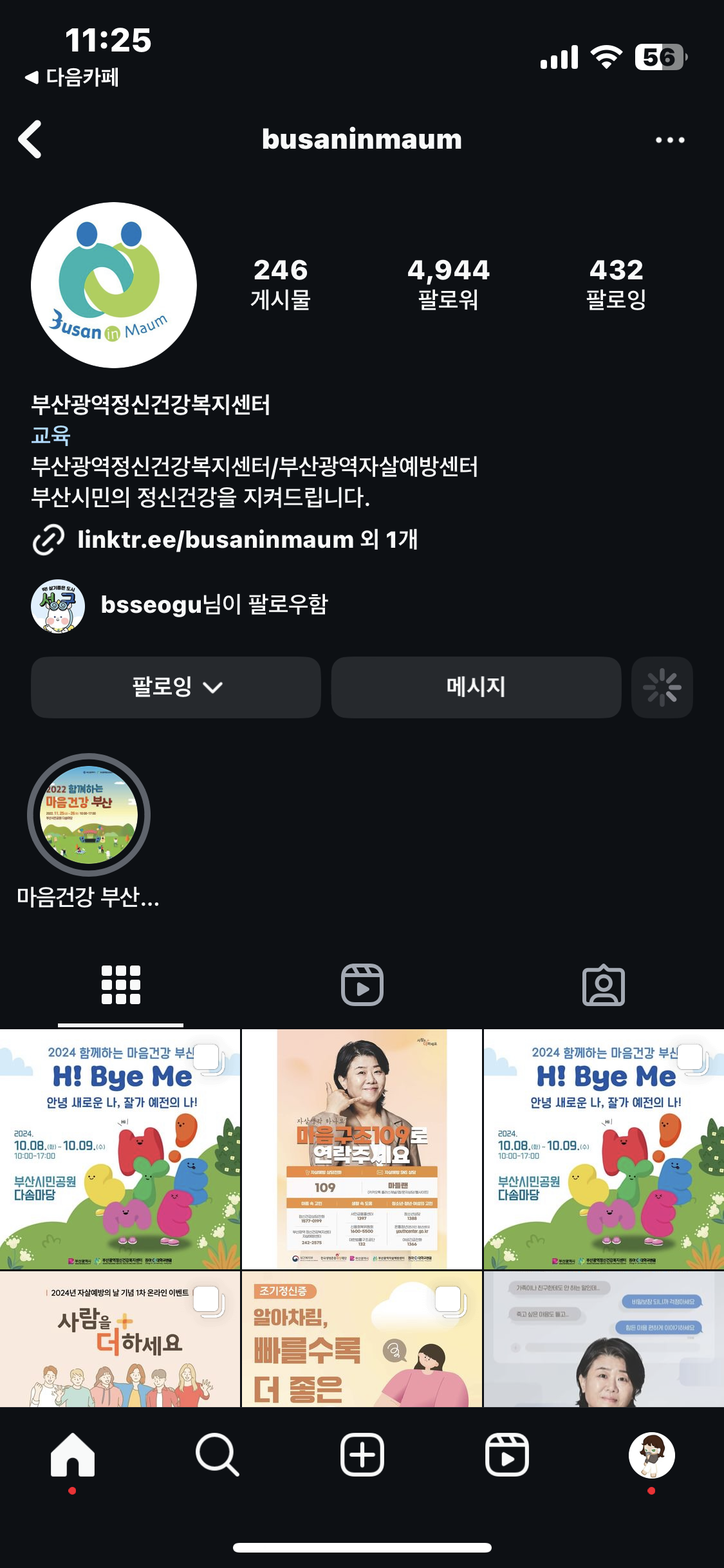Send a message via 메시지 button
This screenshot has height=1568, width=724.
tap(476, 687)
